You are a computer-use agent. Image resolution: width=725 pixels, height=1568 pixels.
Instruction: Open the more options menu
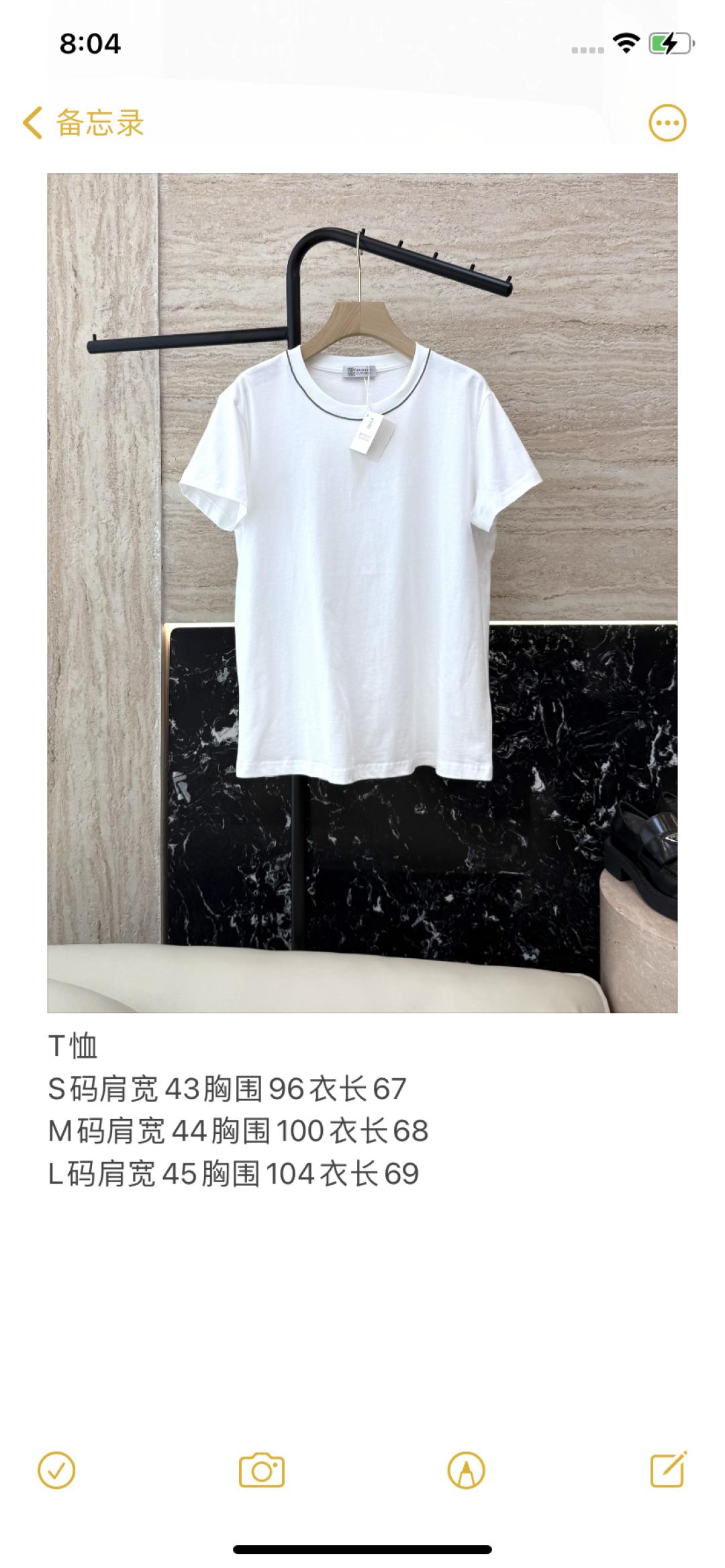point(667,123)
